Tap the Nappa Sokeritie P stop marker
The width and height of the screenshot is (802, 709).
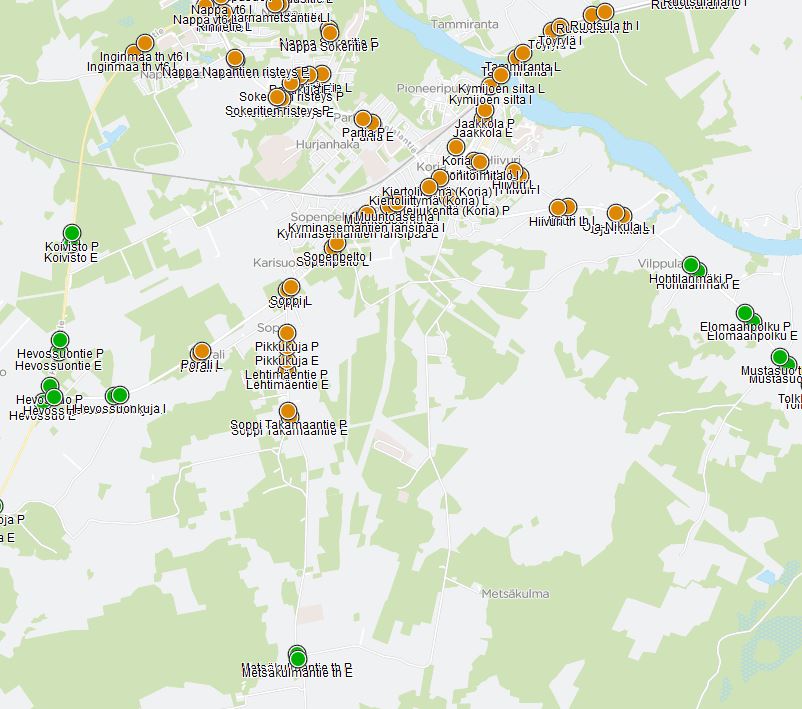[329, 33]
